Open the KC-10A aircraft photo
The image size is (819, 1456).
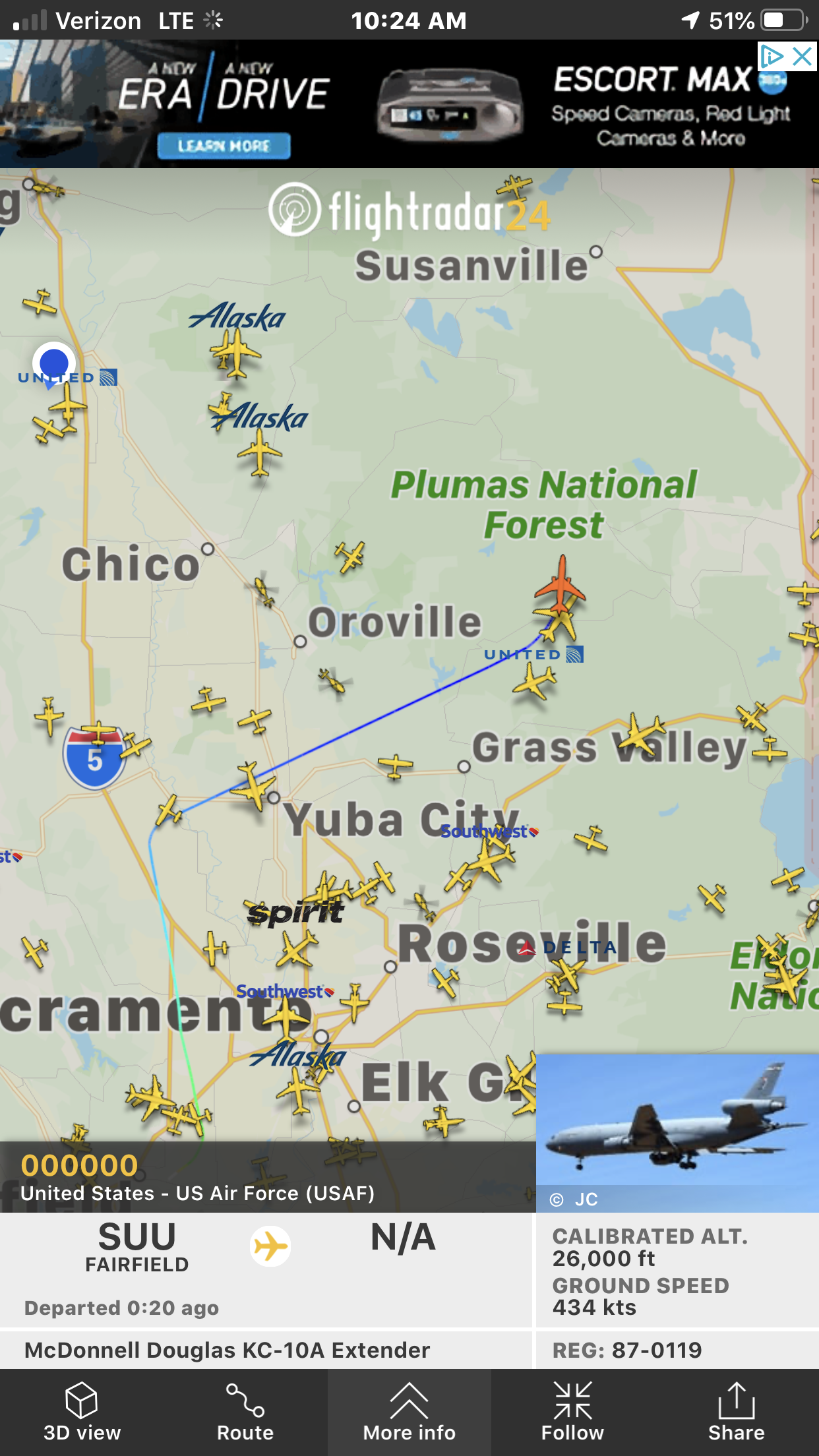coord(677,1132)
